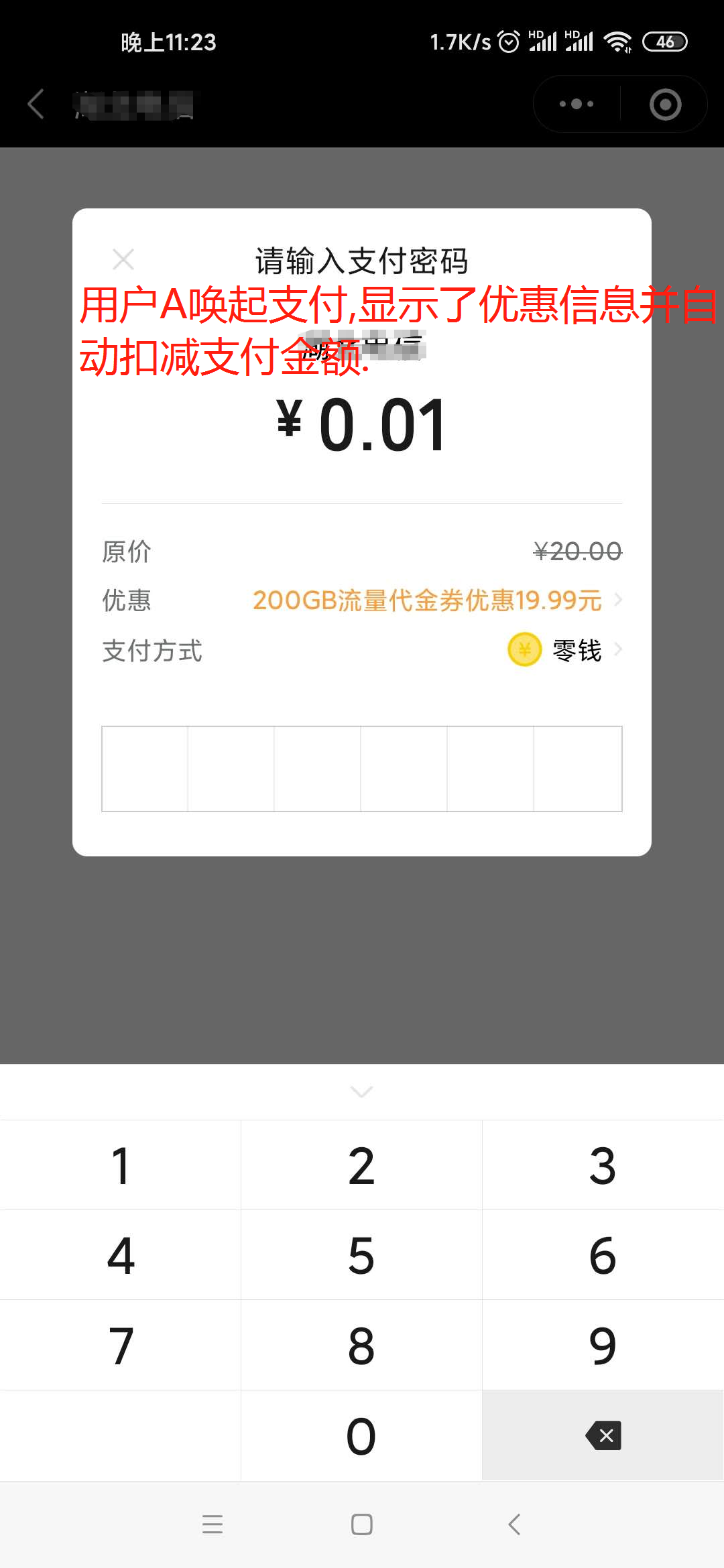The image size is (724, 1568).
Task: Close the payment password dialog
Action: (123, 259)
